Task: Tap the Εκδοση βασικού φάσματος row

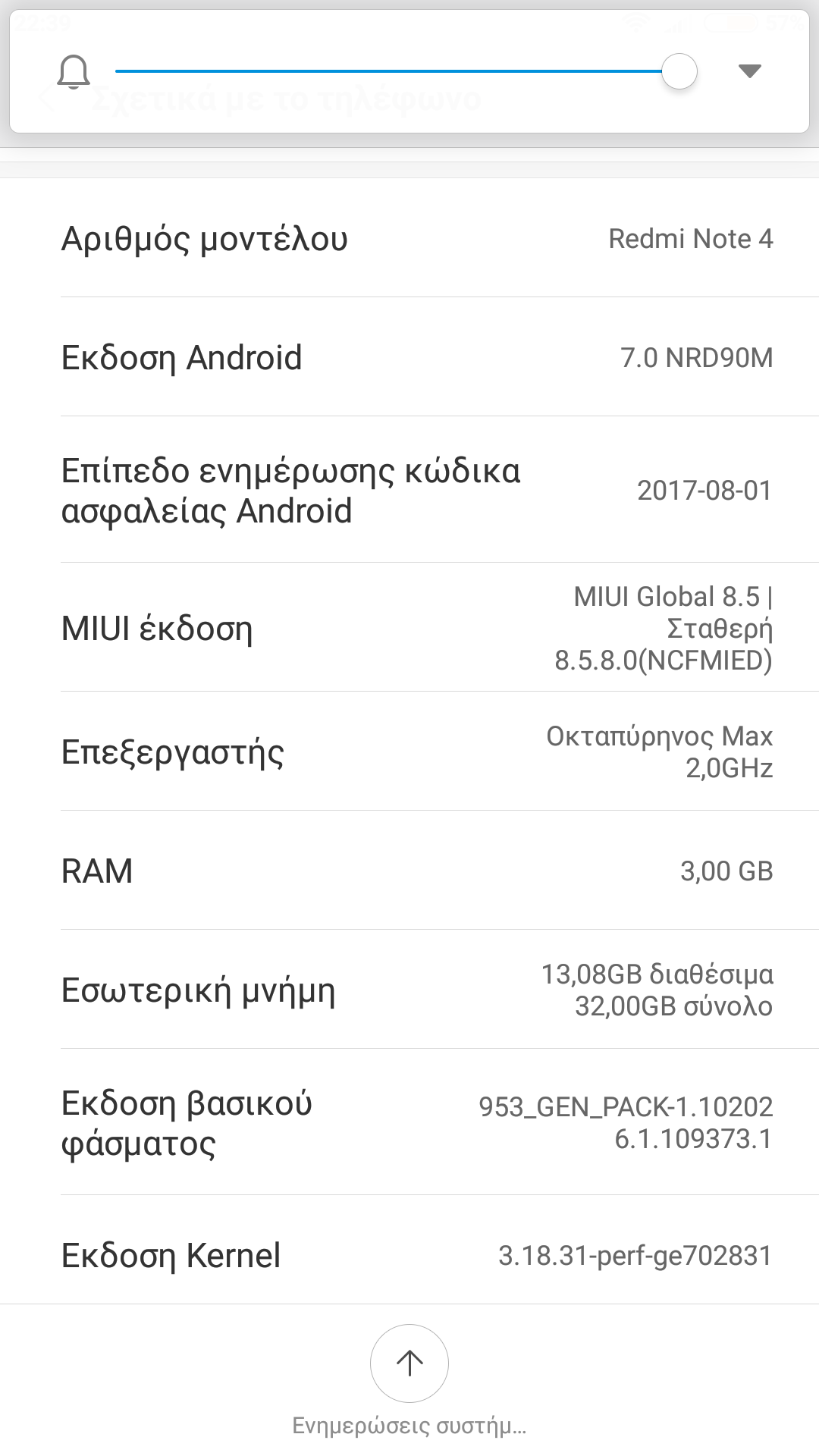Action: pos(409,1122)
